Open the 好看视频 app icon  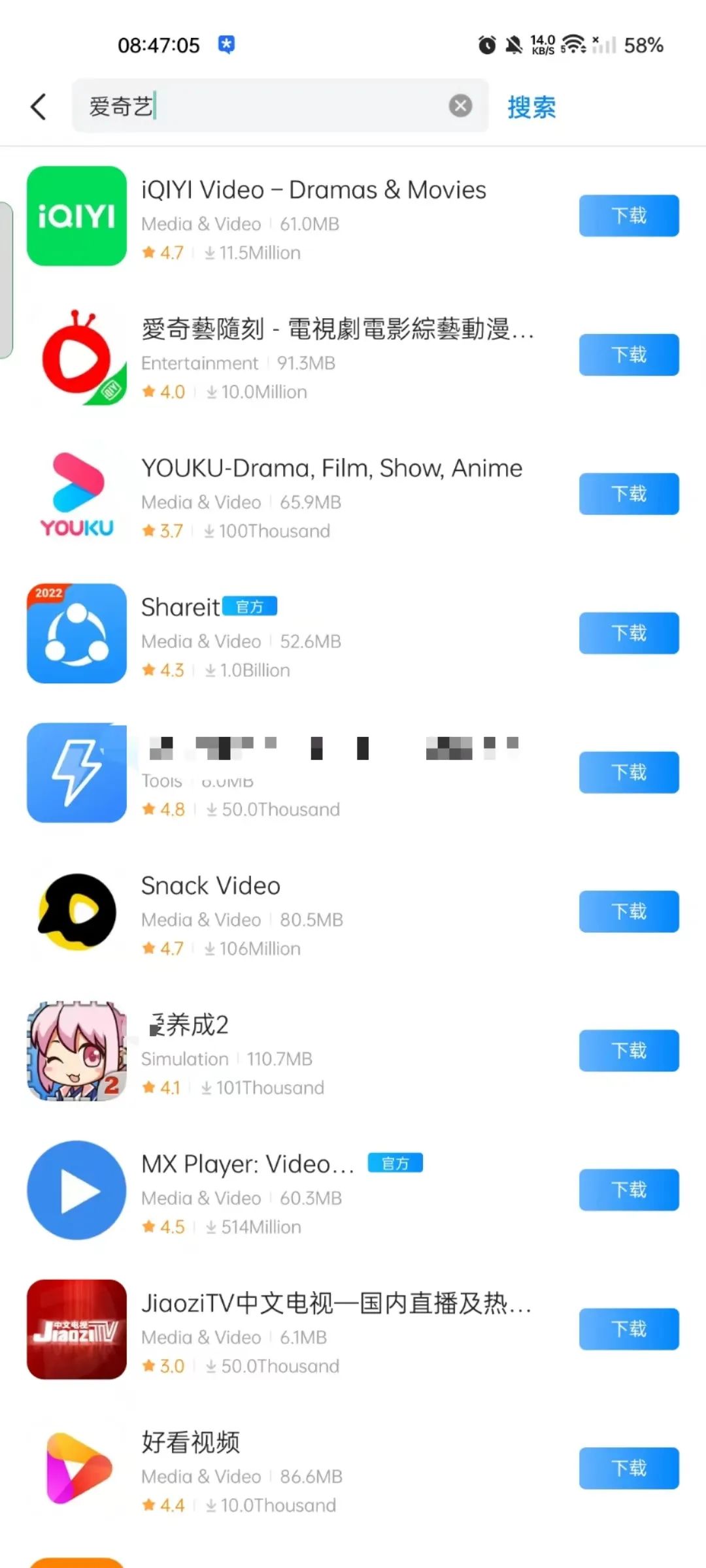[76, 1469]
